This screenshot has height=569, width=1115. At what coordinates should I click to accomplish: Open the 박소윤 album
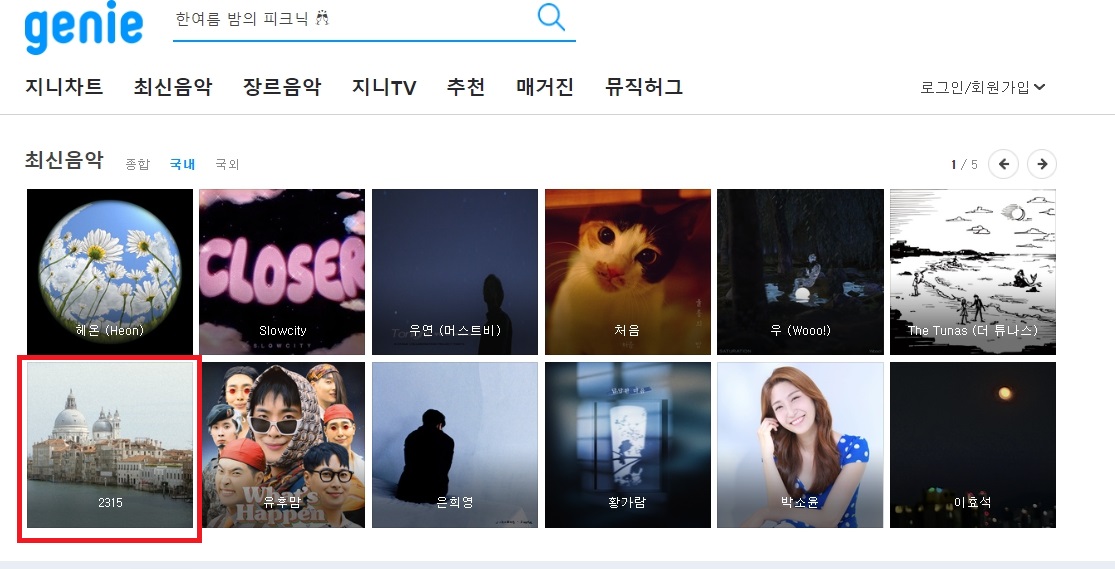point(800,444)
